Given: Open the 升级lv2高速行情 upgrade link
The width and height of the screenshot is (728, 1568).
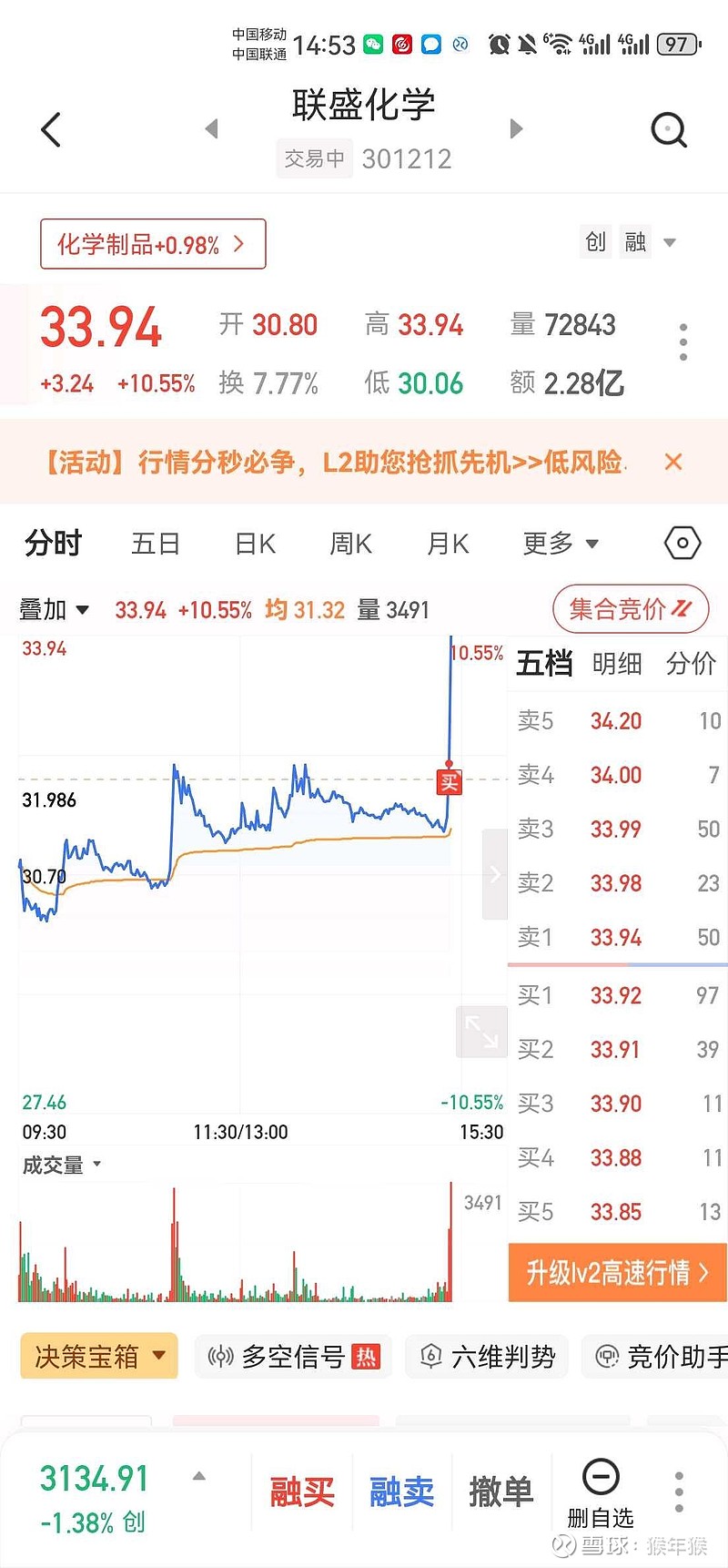Looking at the screenshot, I should click(617, 1273).
